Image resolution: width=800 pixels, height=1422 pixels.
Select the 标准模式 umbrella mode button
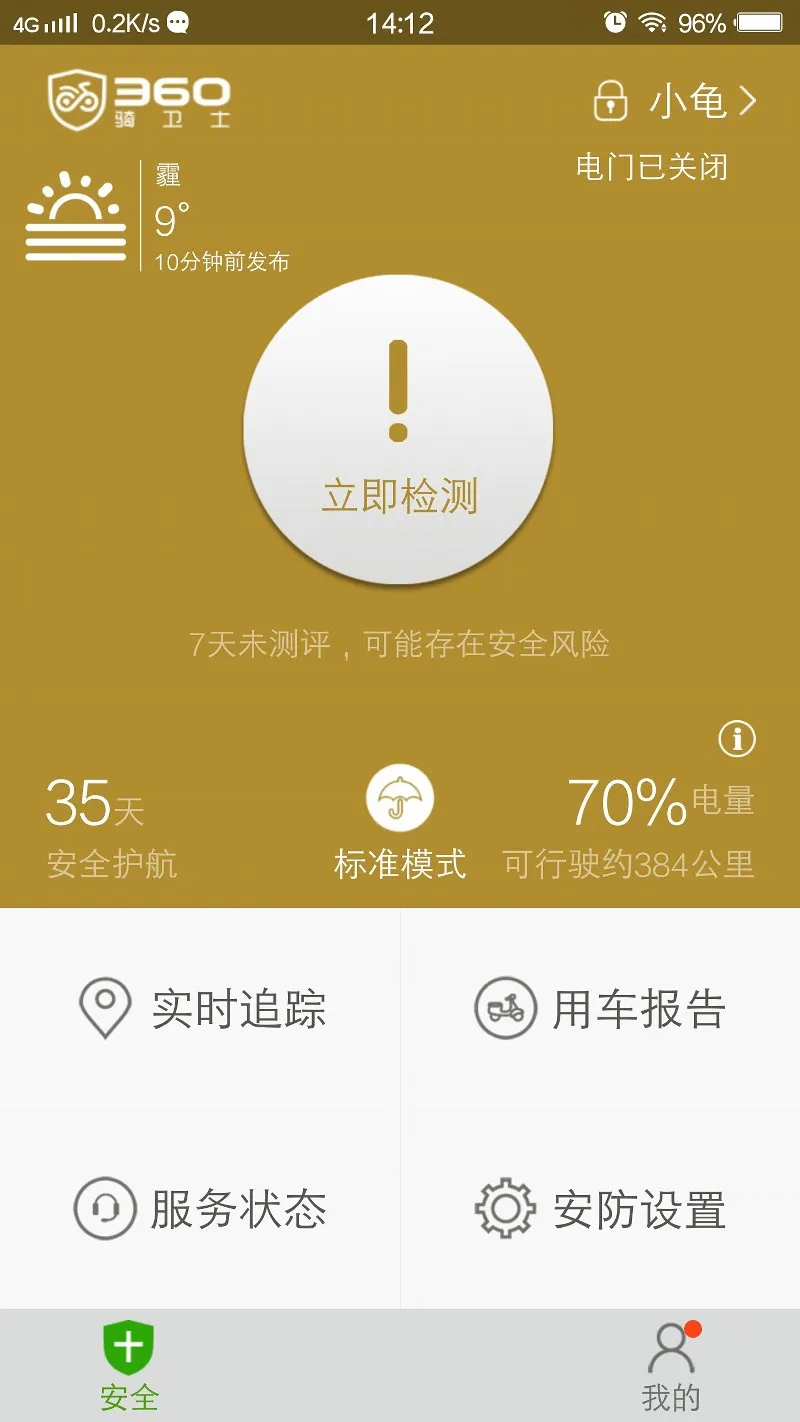399,823
